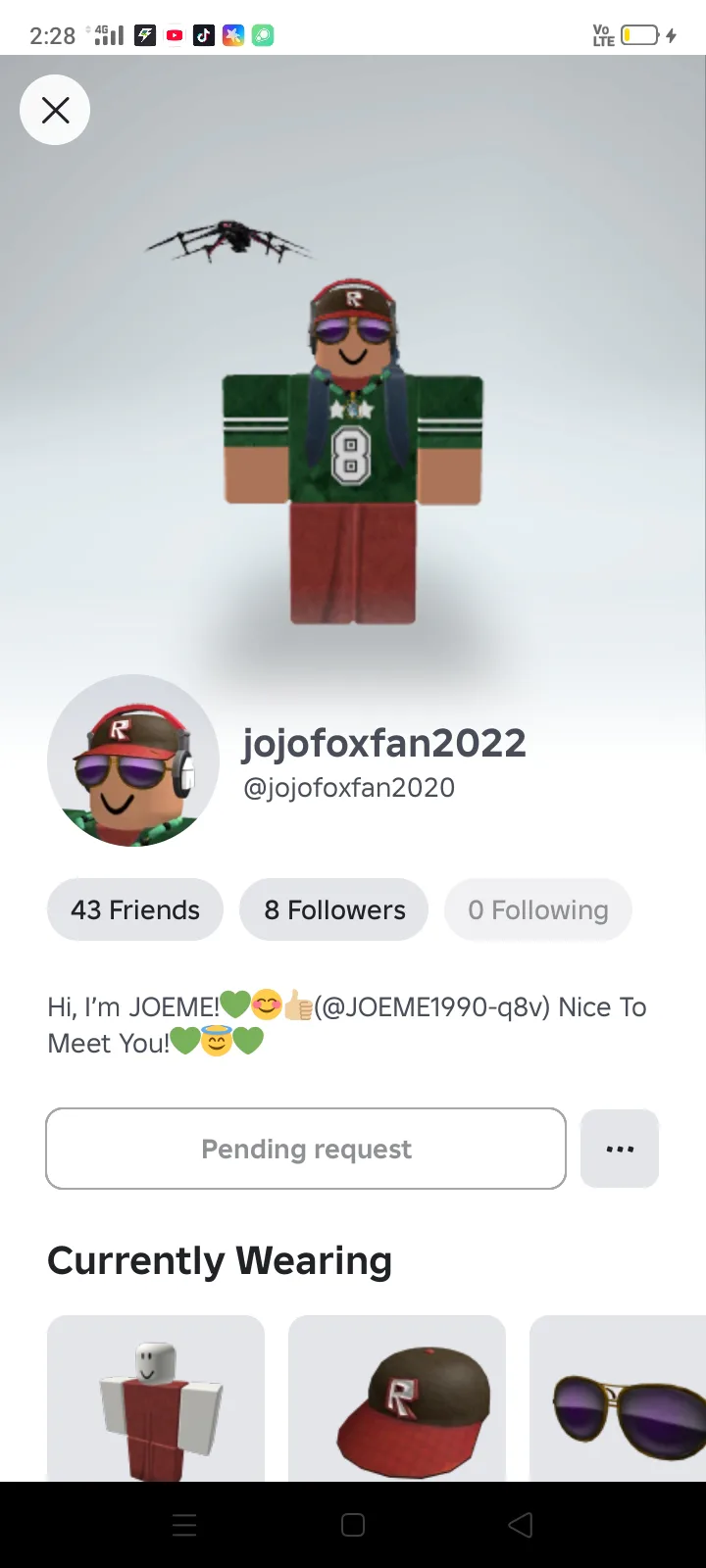The image size is (706, 1568).
Task: Open the purple aviator sunglasses item
Action: [618, 1401]
